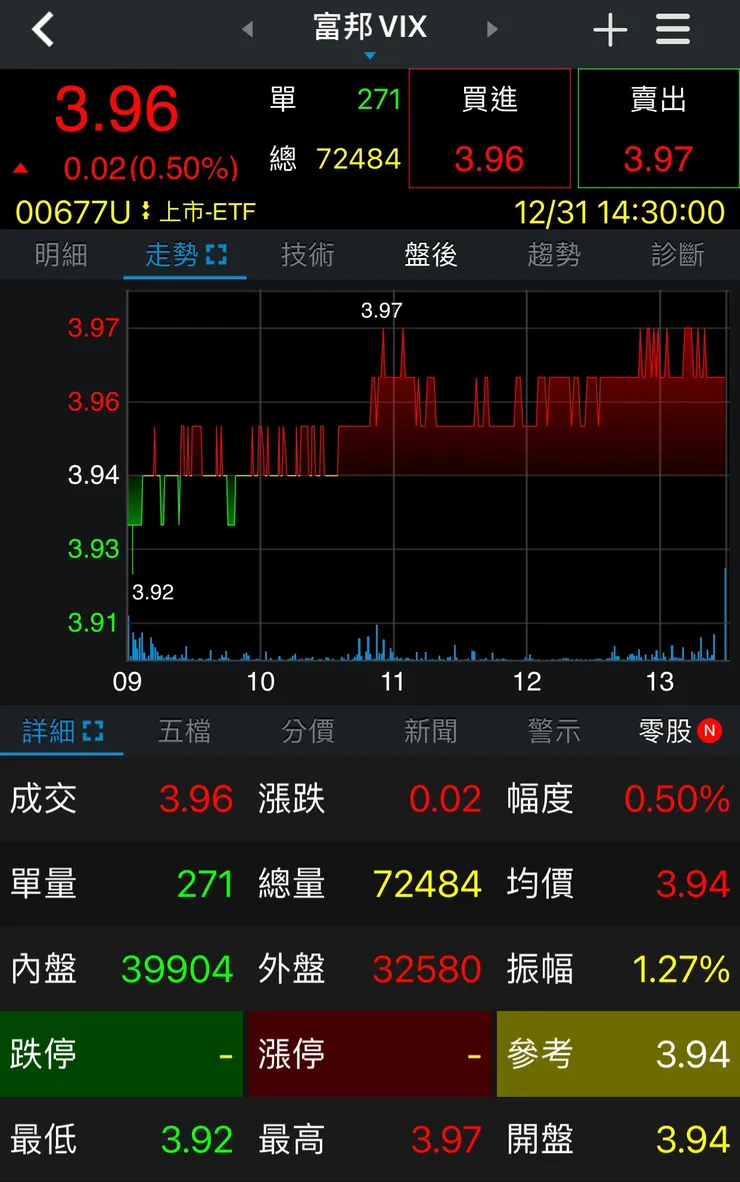Click the next stock arrow right of 富邦VIX

point(492,29)
